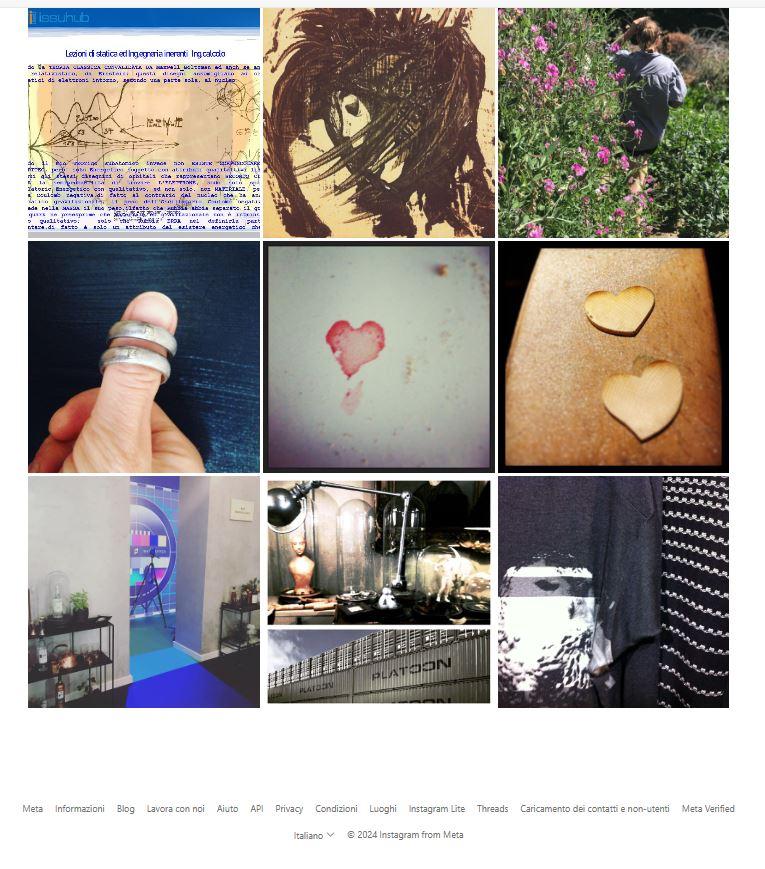Open the TV test pattern room post

pyautogui.click(x=144, y=591)
